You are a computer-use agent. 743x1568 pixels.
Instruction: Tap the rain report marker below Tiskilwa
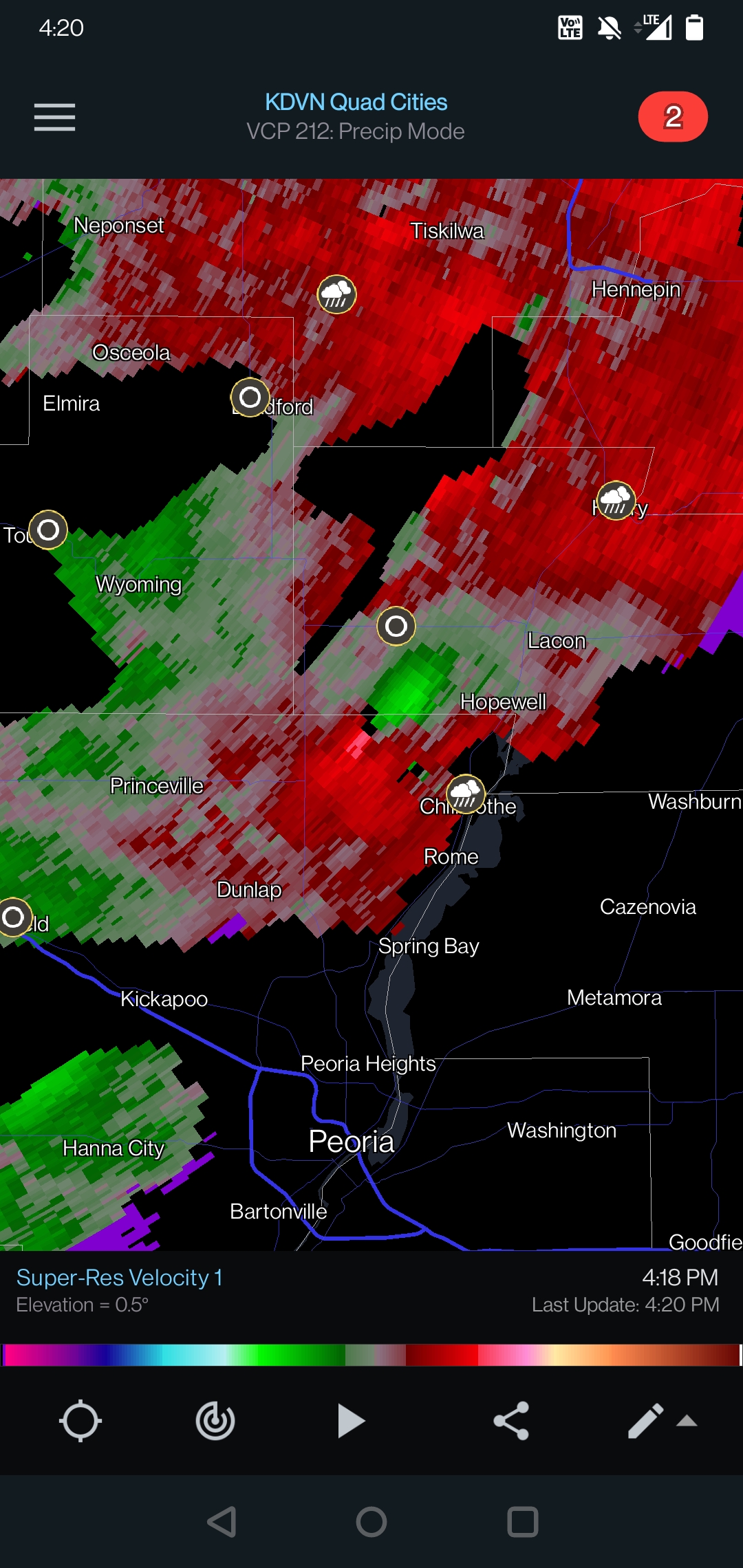point(336,294)
